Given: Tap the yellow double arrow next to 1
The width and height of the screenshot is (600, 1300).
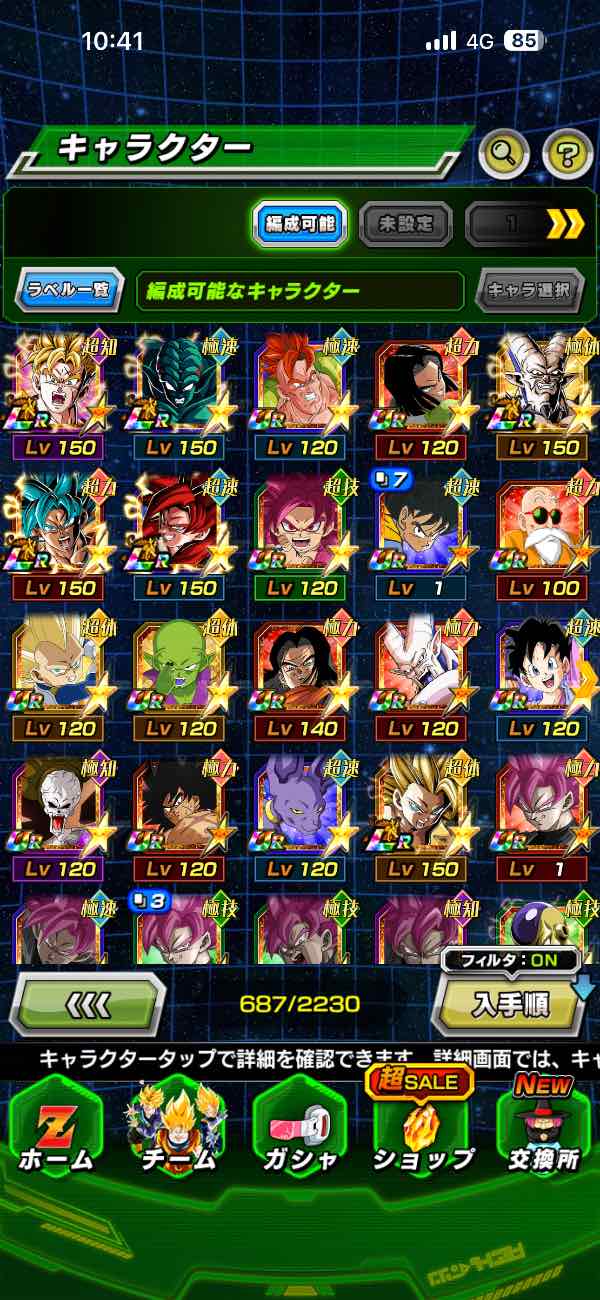Looking at the screenshot, I should (x=564, y=224).
